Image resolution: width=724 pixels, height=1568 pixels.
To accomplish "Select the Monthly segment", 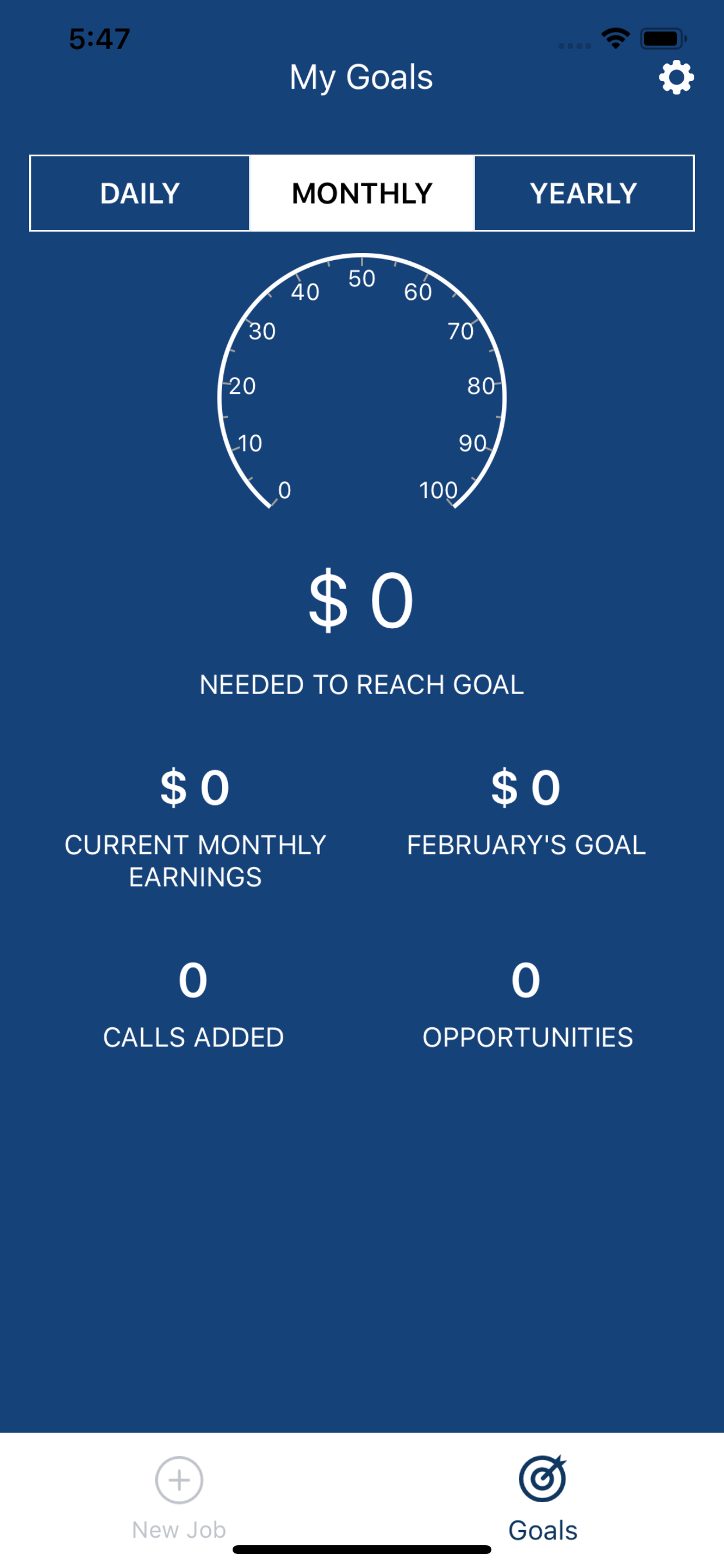I will pyautogui.click(x=362, y=193).
